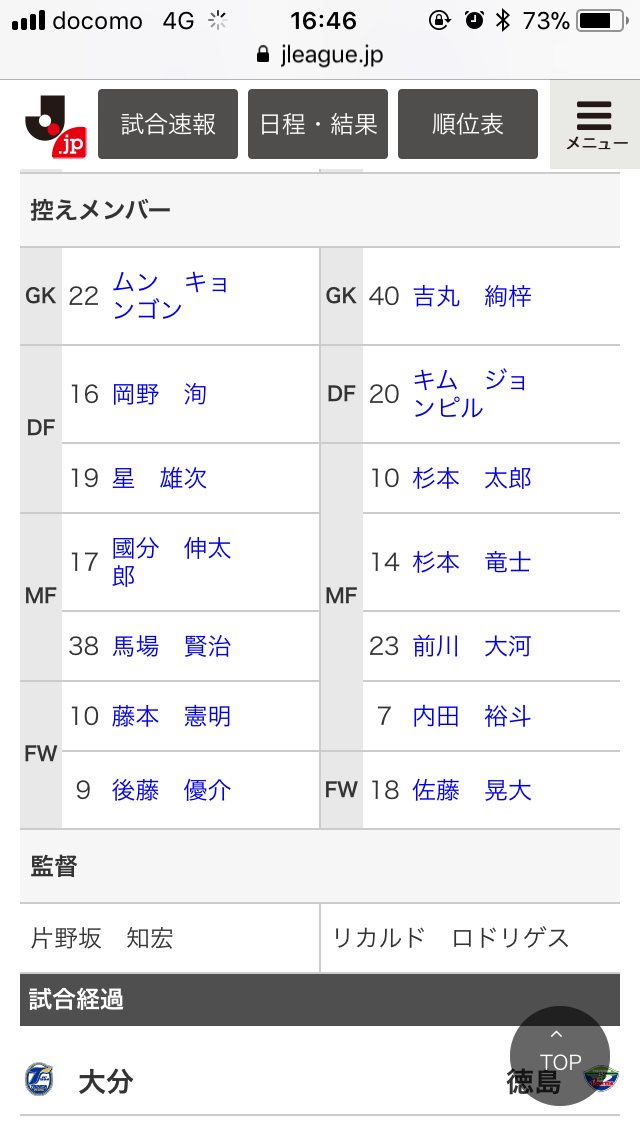Jump back to TOP of page
This screenshot has width=640, height=1136.
click(x=560, y=1055)
